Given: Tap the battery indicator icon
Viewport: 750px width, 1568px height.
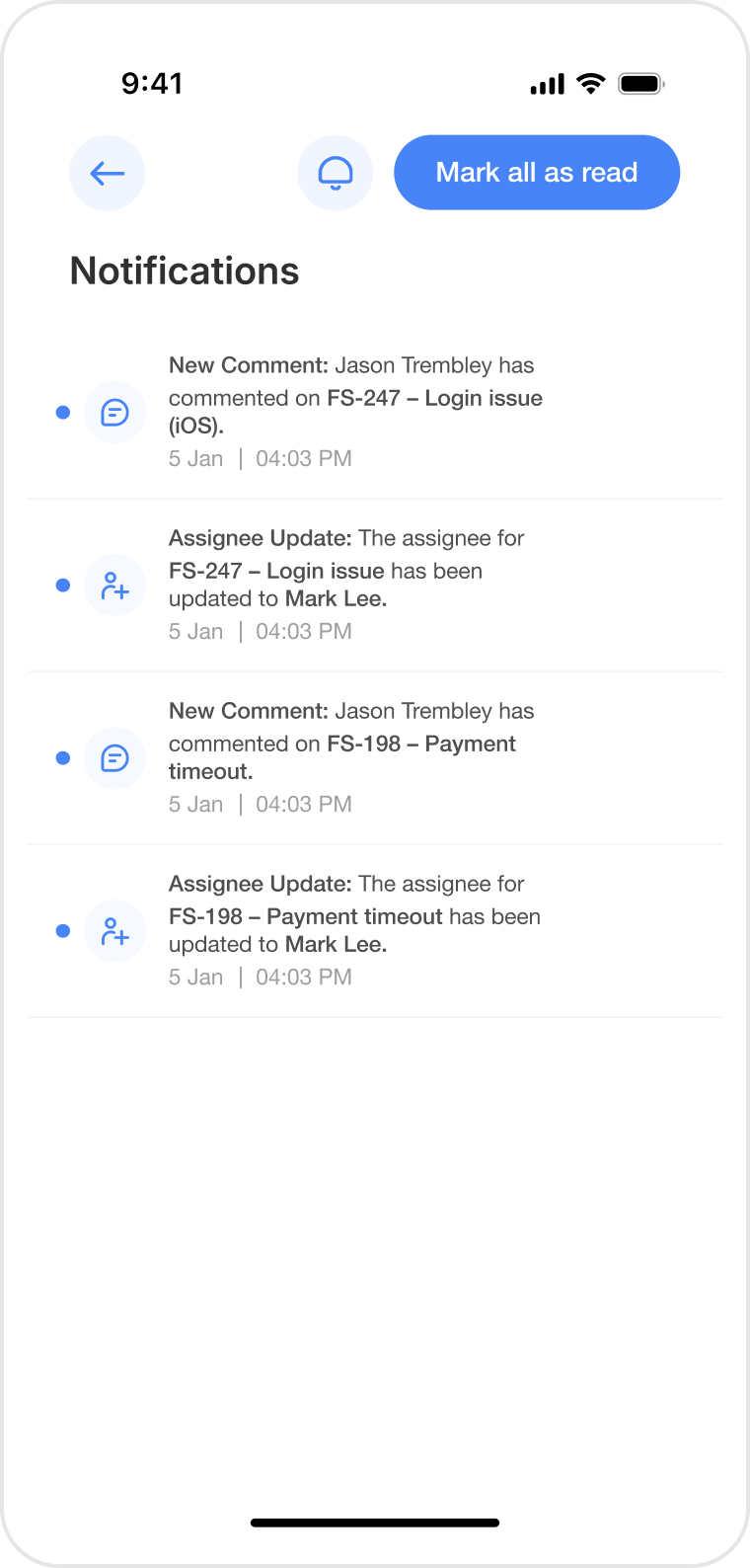Looking at the screenshot, I should [639, 84].
